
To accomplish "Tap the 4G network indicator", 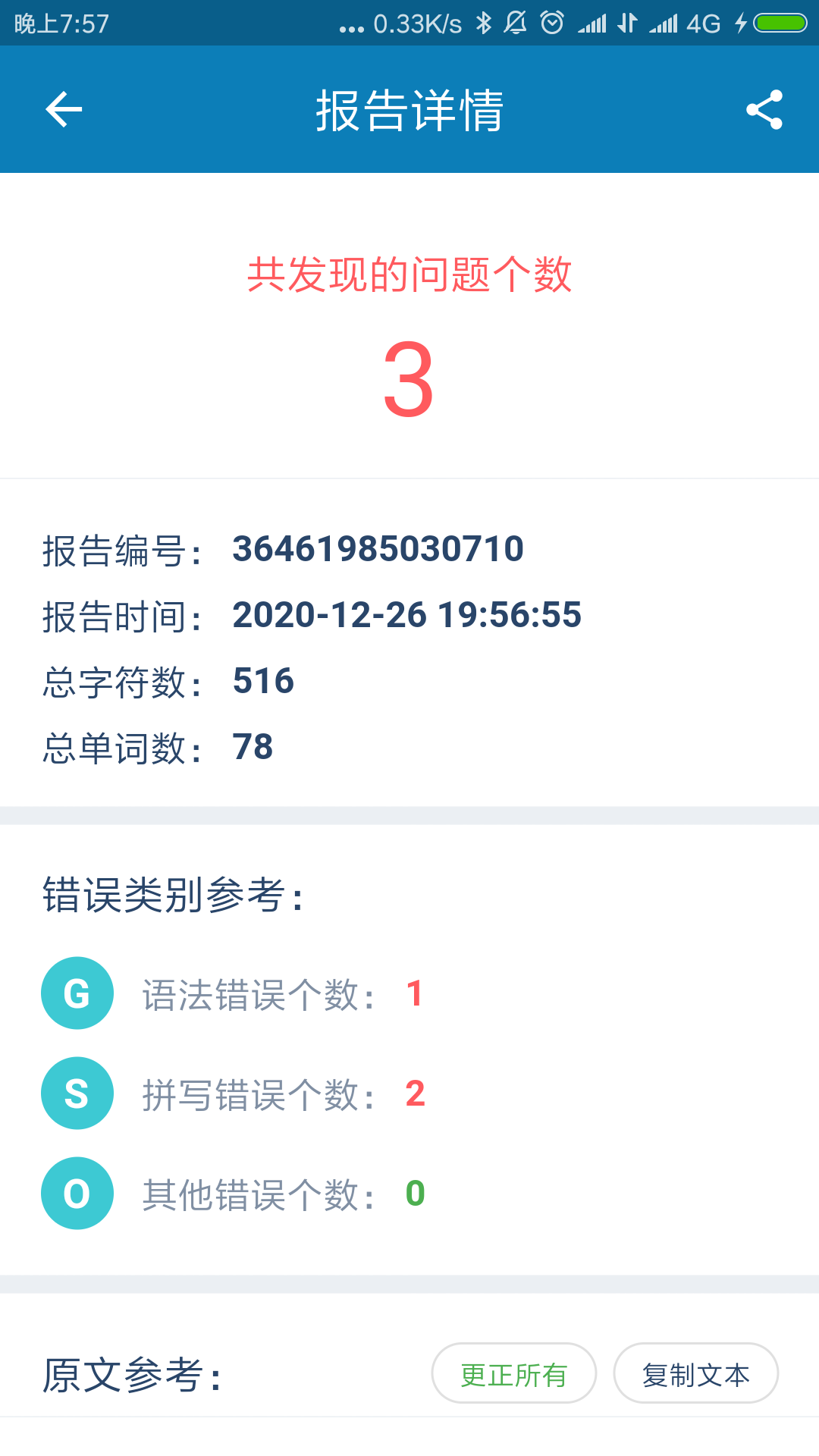I will click(x=705, y=23).
